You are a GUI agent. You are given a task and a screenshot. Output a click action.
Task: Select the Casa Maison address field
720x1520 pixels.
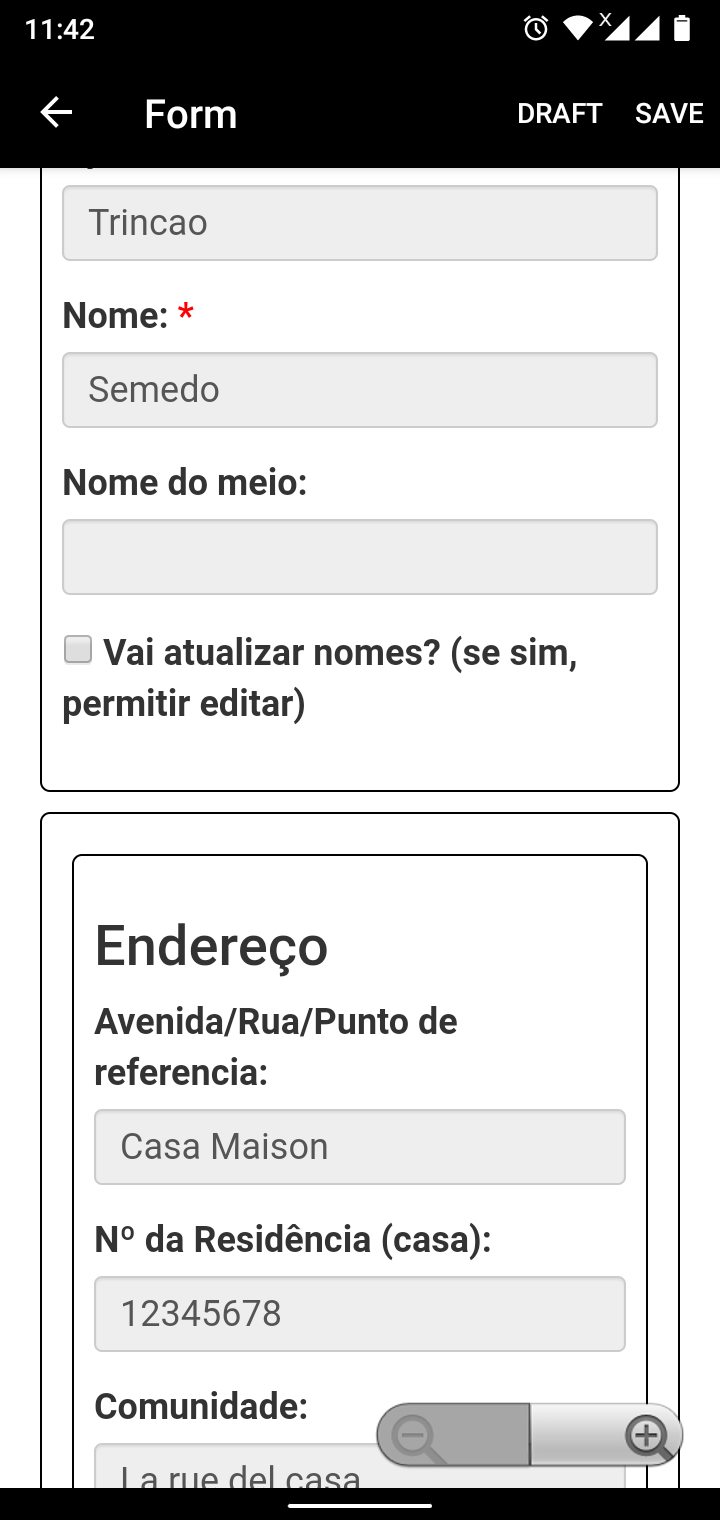point(360,1147)
